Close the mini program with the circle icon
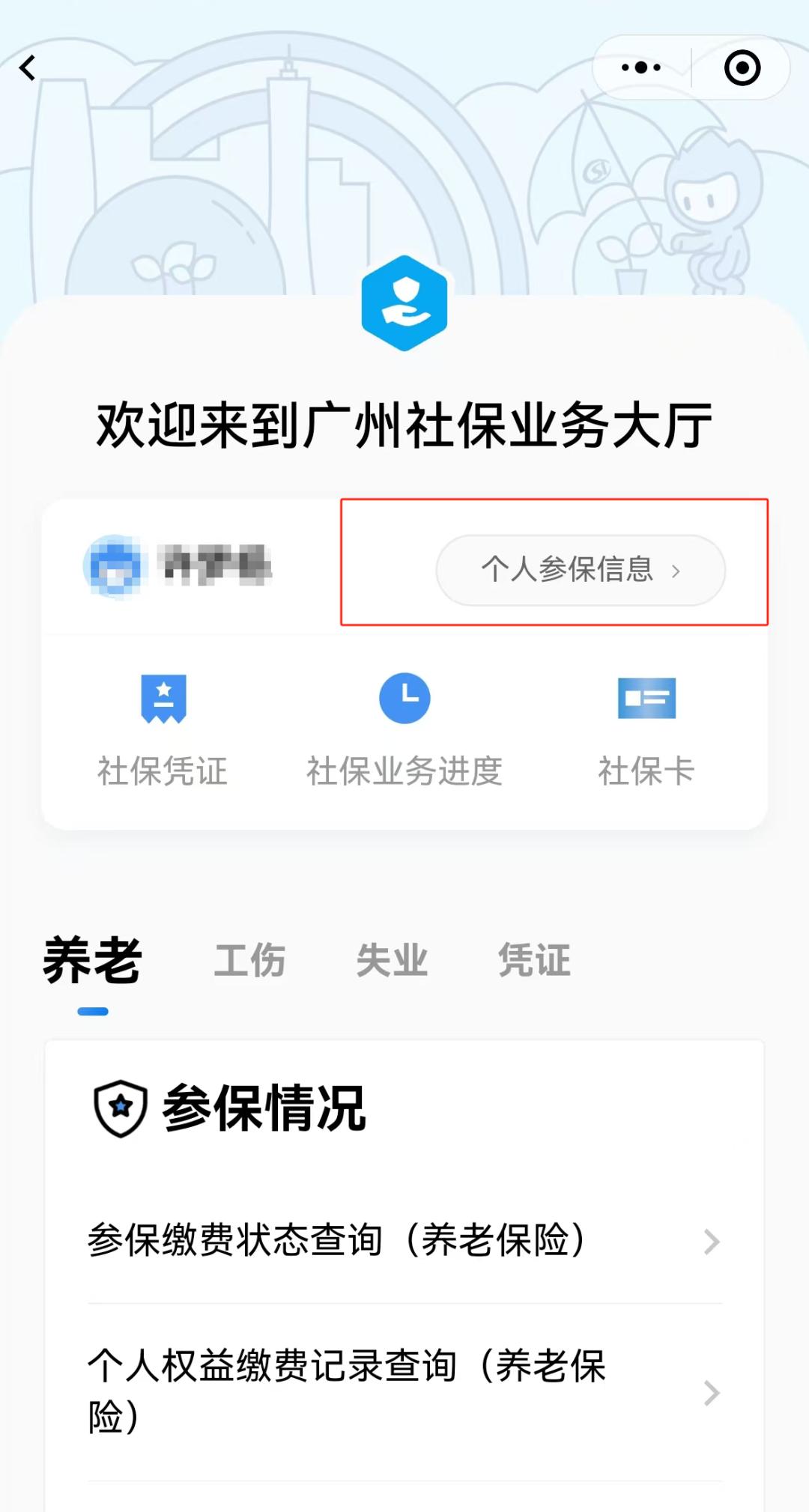 (742, 68)
